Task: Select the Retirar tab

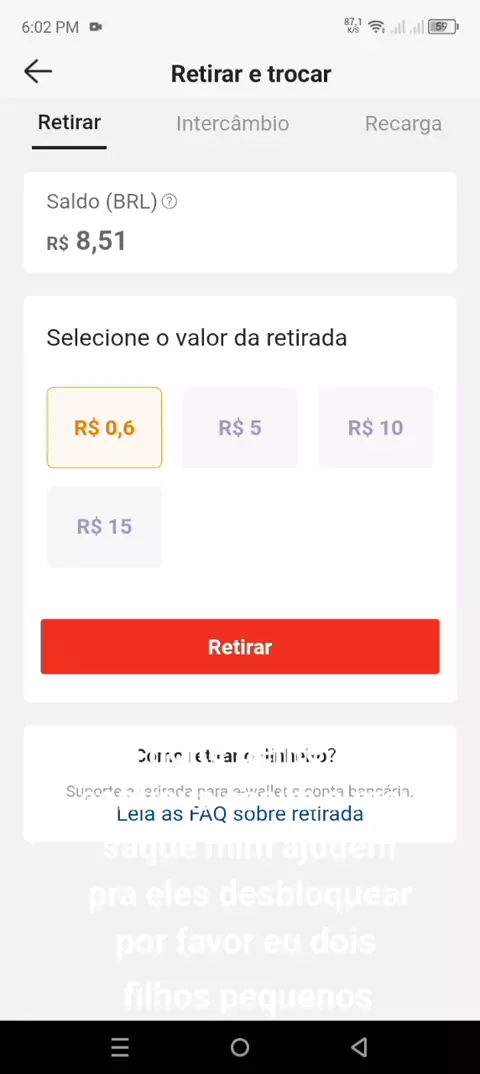Action: tap(69, 123)
